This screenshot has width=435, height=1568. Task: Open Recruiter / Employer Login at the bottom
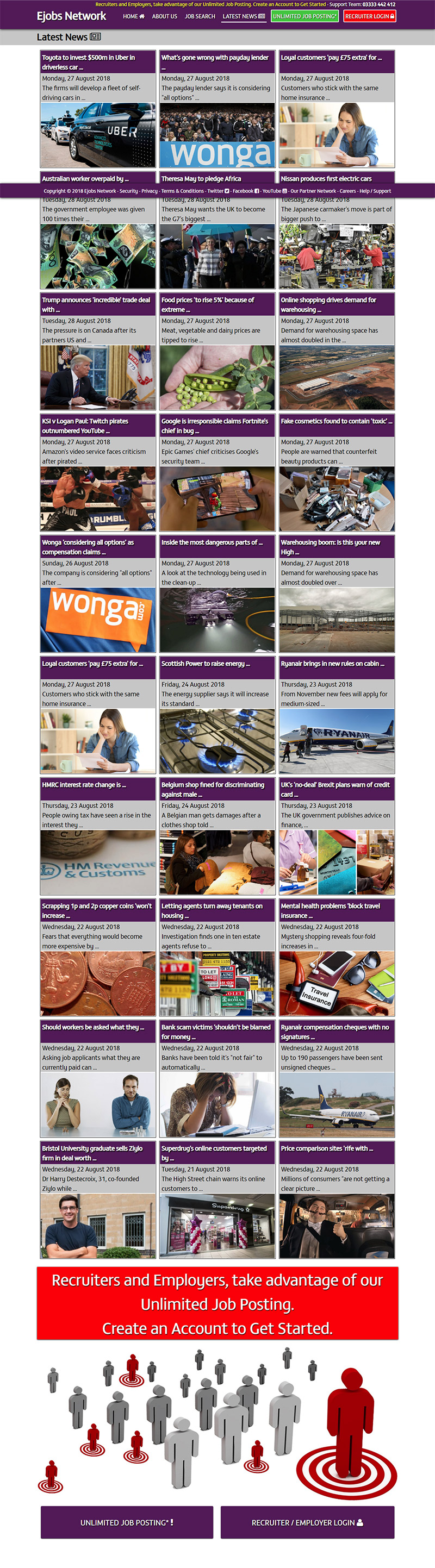(307, 1522)
